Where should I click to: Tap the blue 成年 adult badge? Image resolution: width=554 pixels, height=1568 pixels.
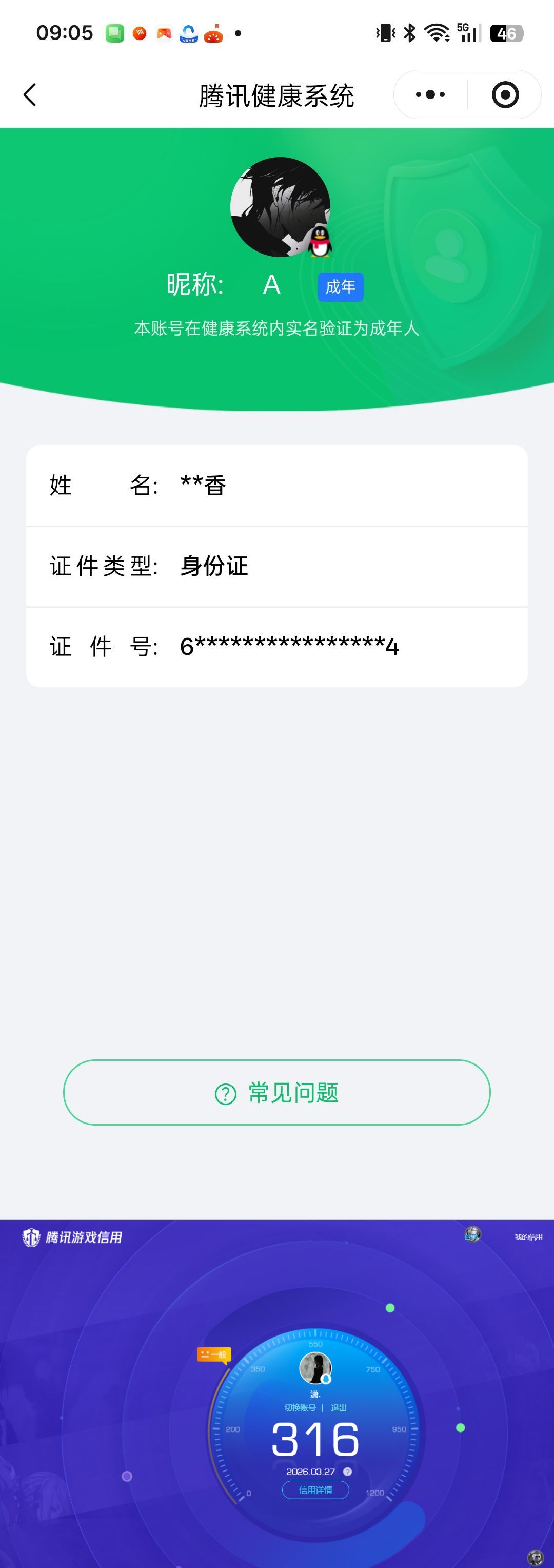tap(340, 287)
